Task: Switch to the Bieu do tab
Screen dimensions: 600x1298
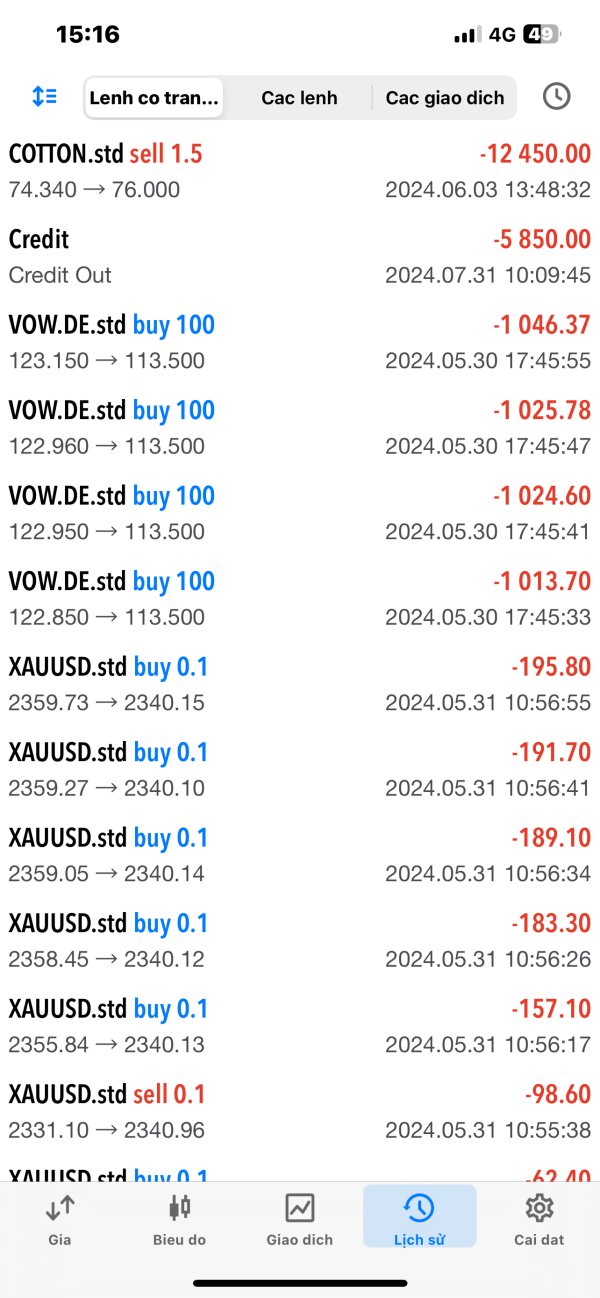Action: click(x=180, y=1219)
